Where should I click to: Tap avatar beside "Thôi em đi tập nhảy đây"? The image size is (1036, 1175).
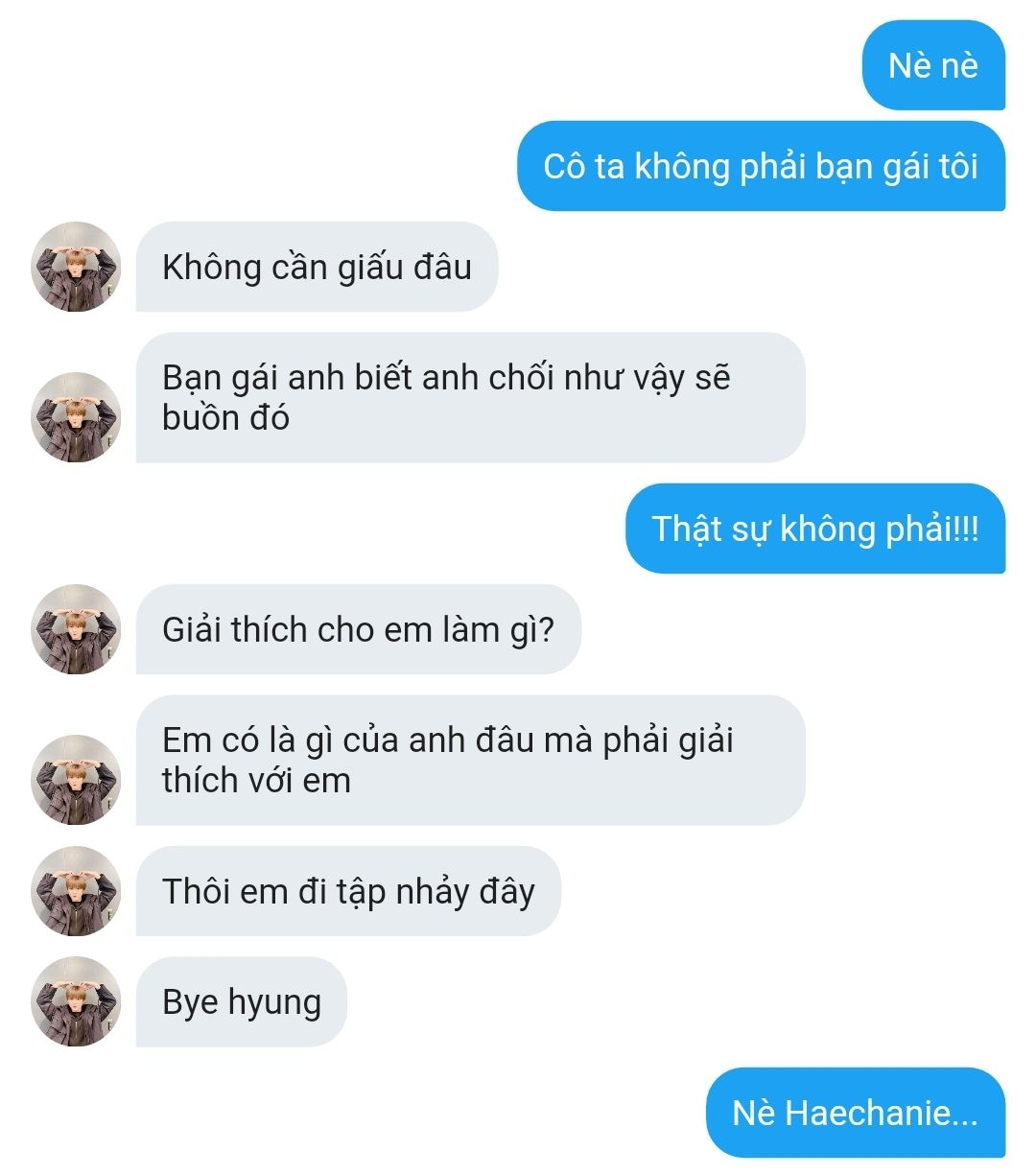click(77, 891)
